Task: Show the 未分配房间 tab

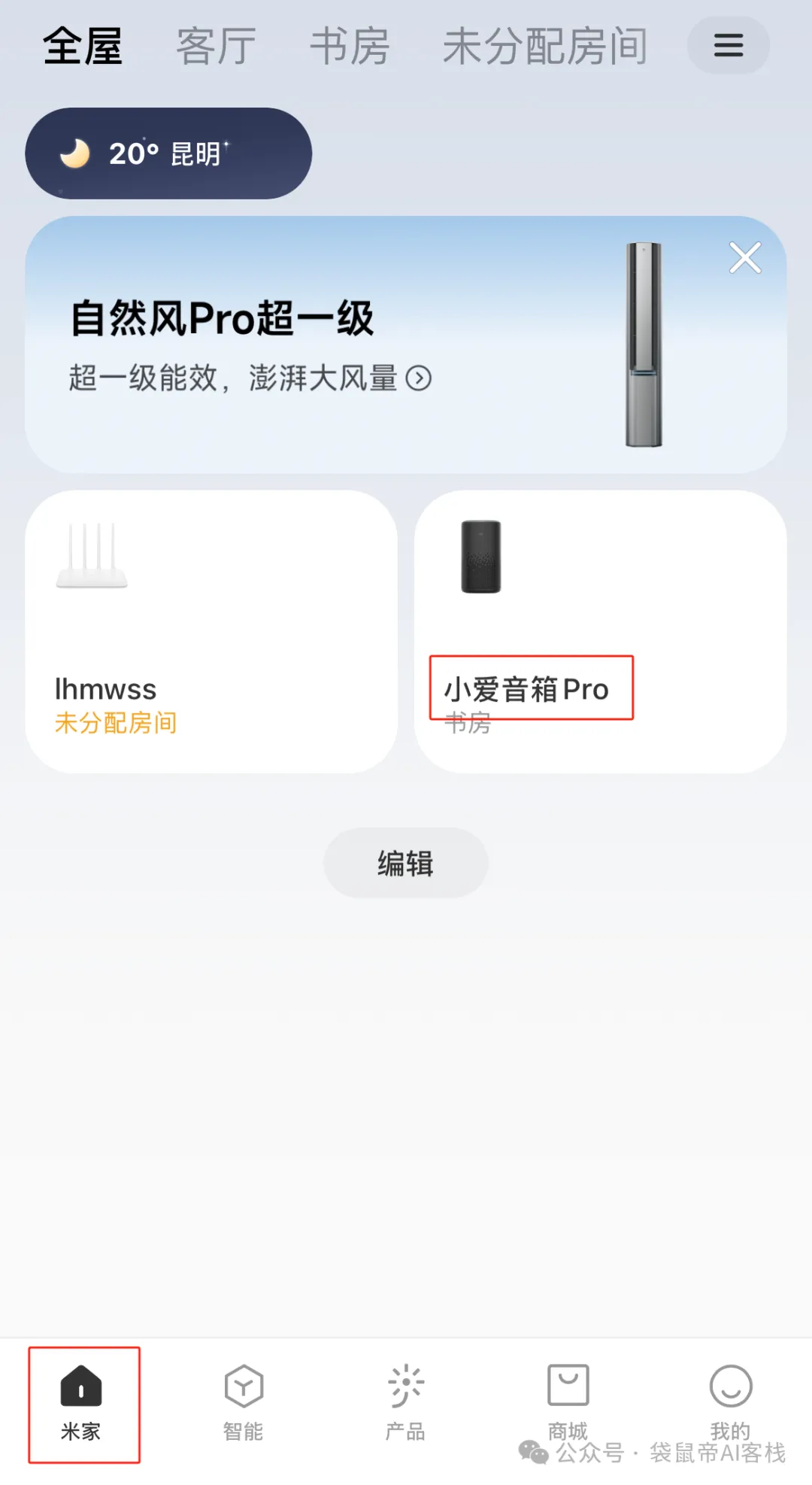Action: (x=544, y=47)
